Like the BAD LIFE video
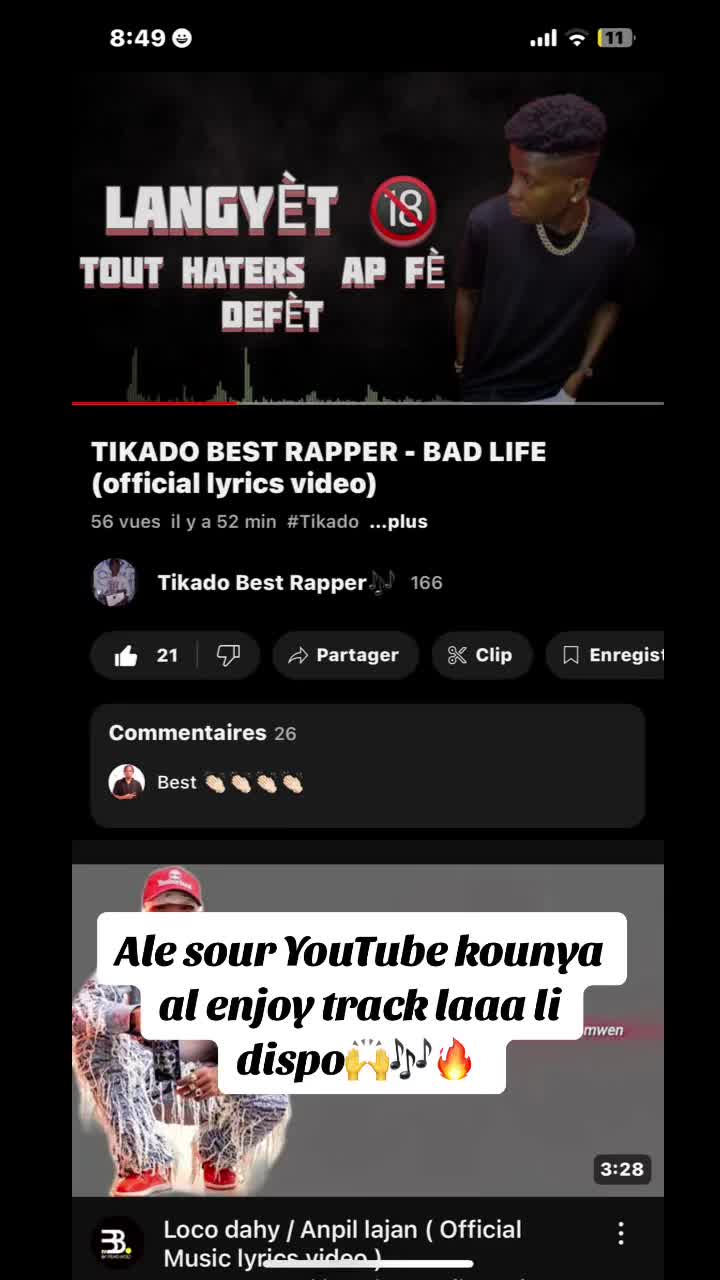The width and height of the screenshot is (720, 1280). (143, 655)
